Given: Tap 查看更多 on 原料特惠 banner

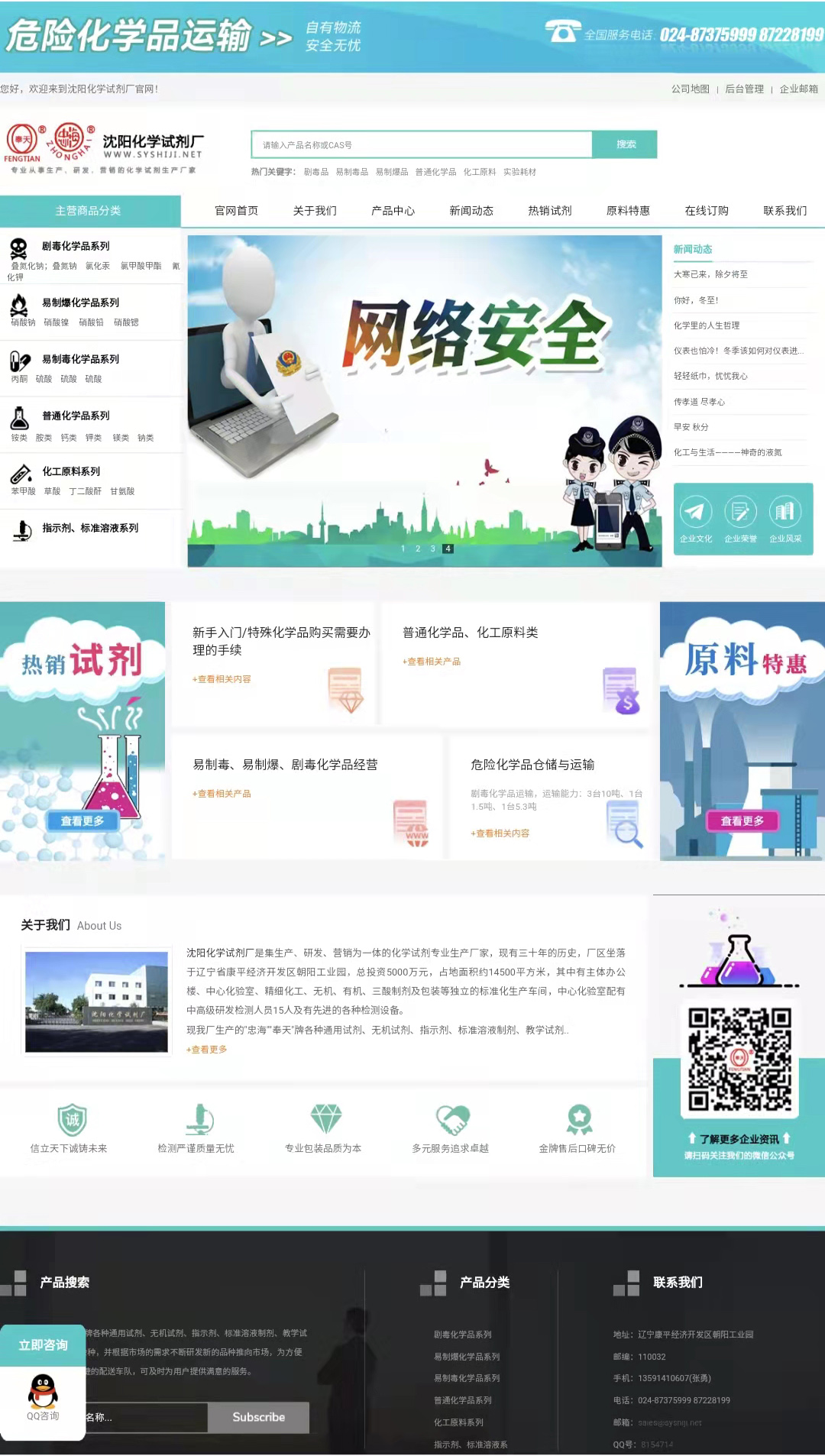Looking at the screenshot, I should click(x=742, y=820).
